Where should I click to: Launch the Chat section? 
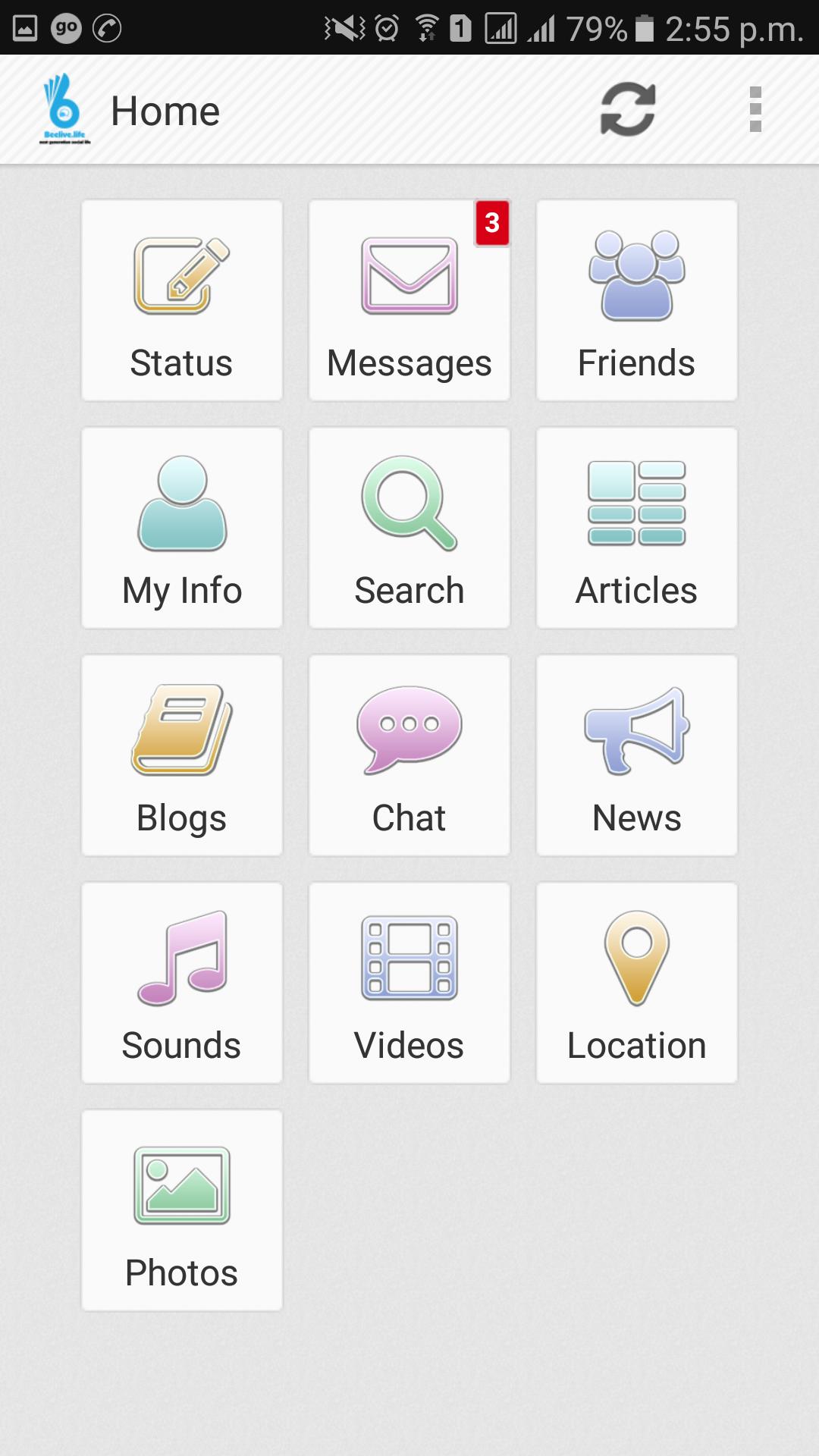click(409, 755)
